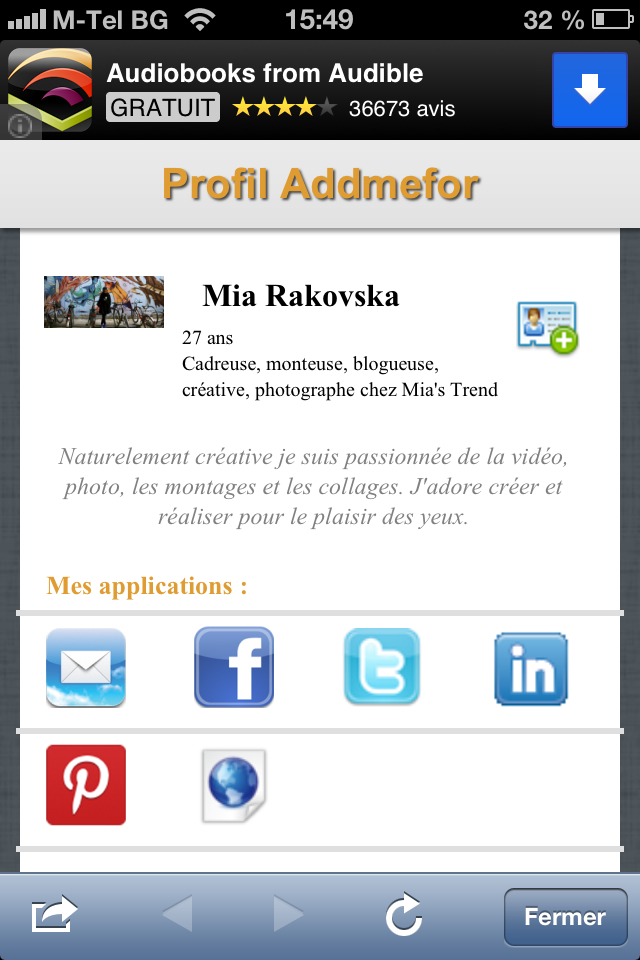Open Mia's Twitter profile
This screenshot has height=960, width=640.
(x=382, y=668)
